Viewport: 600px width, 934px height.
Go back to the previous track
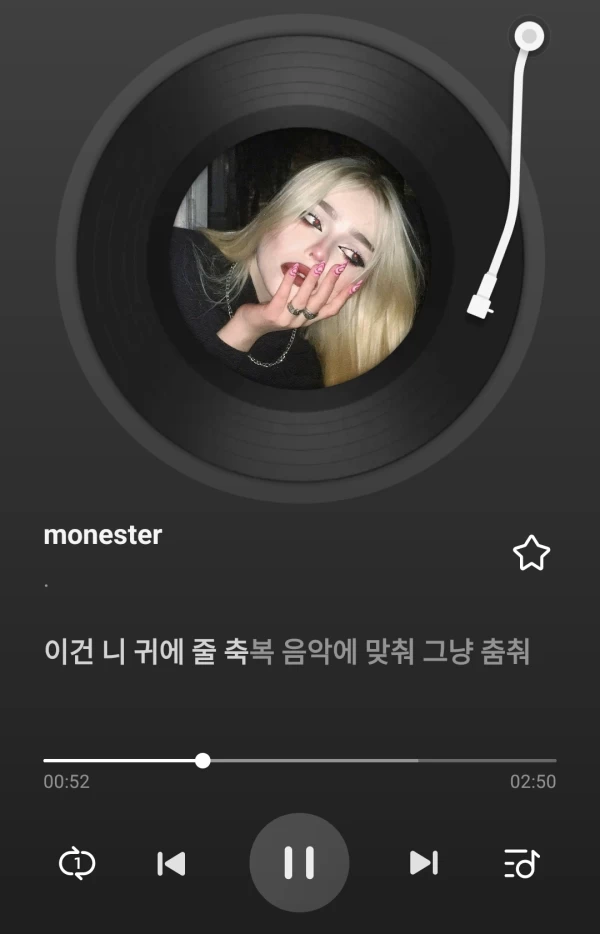[x=172, y=862]
